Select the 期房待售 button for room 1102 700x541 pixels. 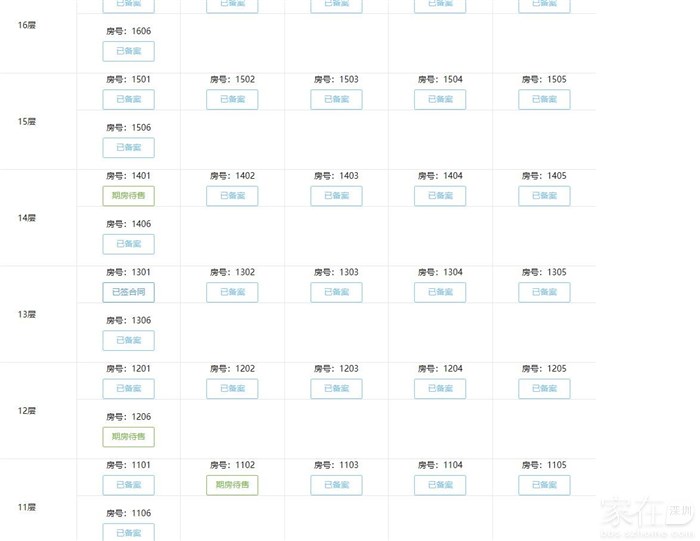[x=232, y=485]
